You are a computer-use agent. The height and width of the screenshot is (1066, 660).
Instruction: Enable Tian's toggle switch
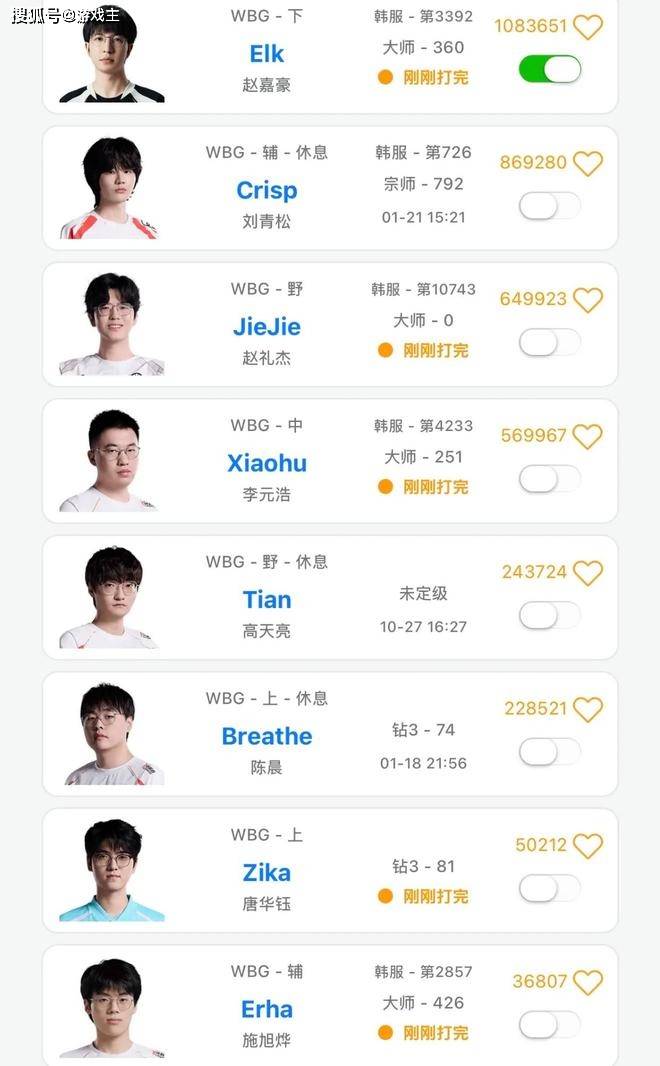pos(549,615)
